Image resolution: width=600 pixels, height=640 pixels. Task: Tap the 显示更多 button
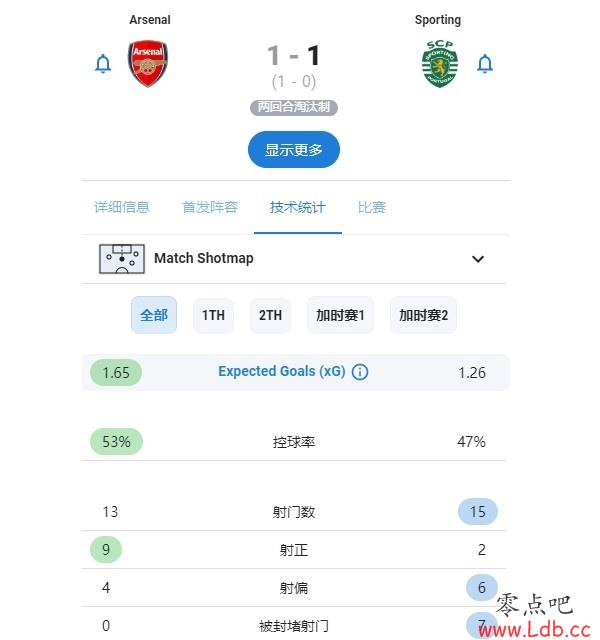pyautogui.click(x=294, y=150)
